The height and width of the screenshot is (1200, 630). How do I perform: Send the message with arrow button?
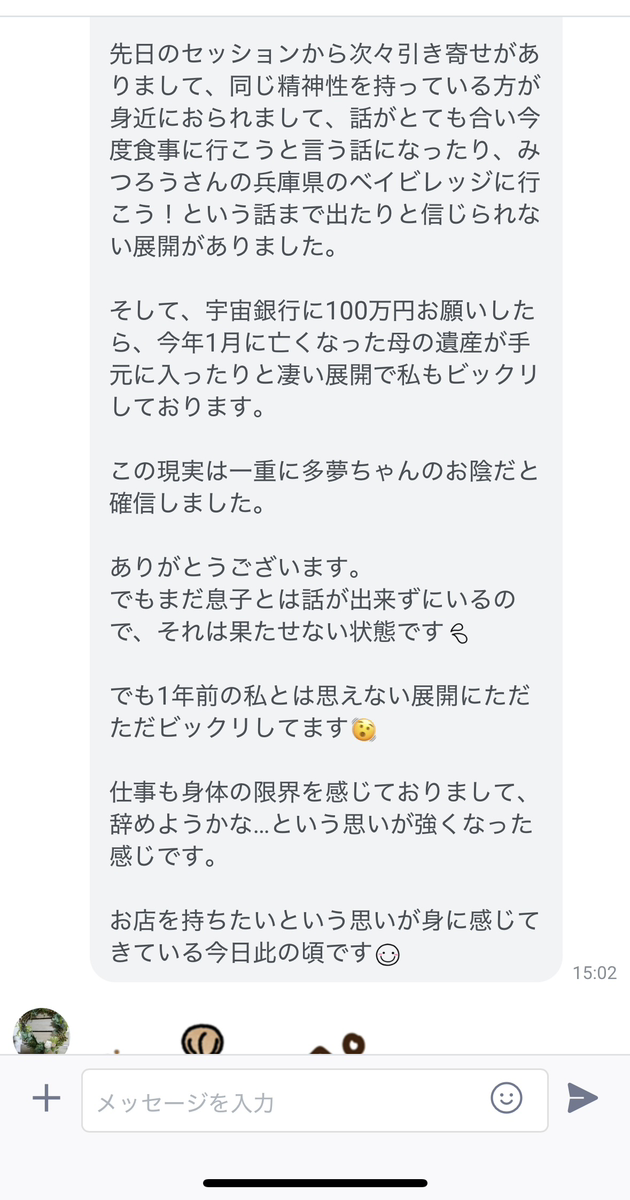(x=583, y=1098)
